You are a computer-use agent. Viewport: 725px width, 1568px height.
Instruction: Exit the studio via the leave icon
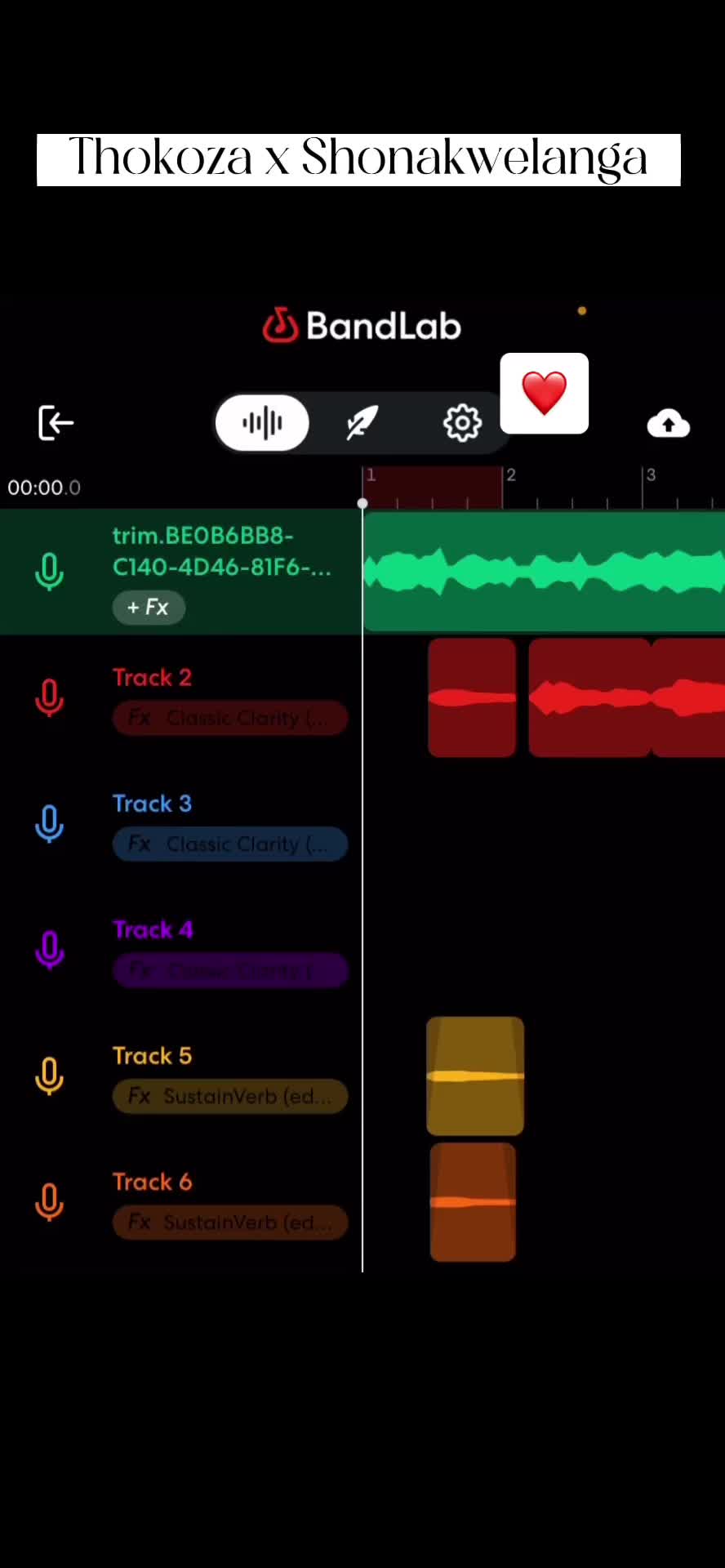pyautogui.click(x=56, y=423)
